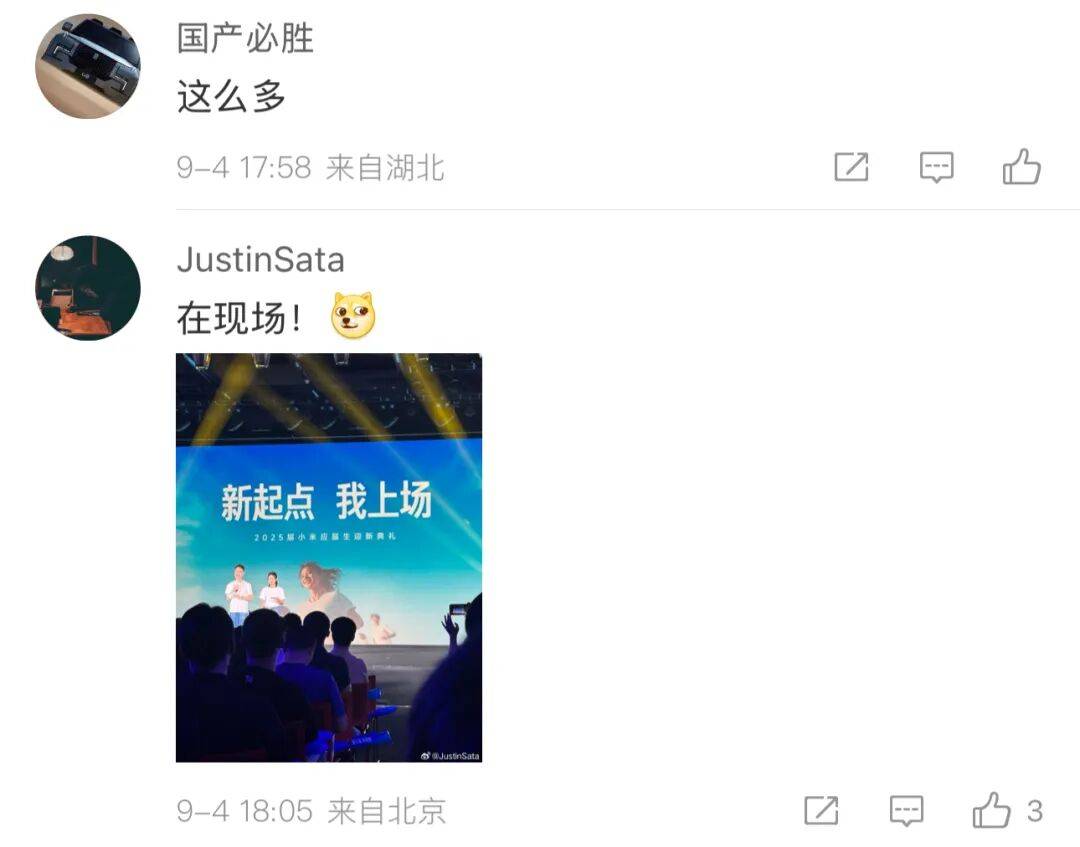View JustinSata's attached event photo
Image resolution: width=1080 pixels, height=847 pixels.
point(328,557)
